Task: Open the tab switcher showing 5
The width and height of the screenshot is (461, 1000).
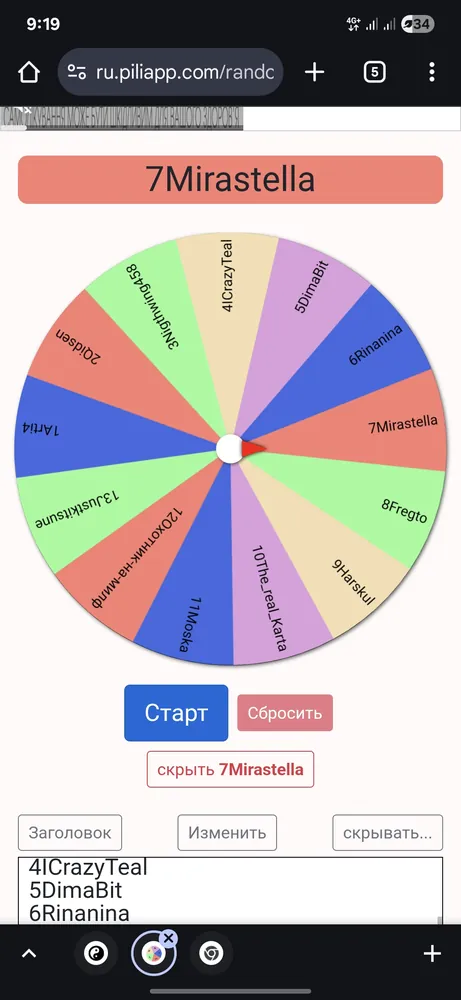Action: [x=374, y=72]
